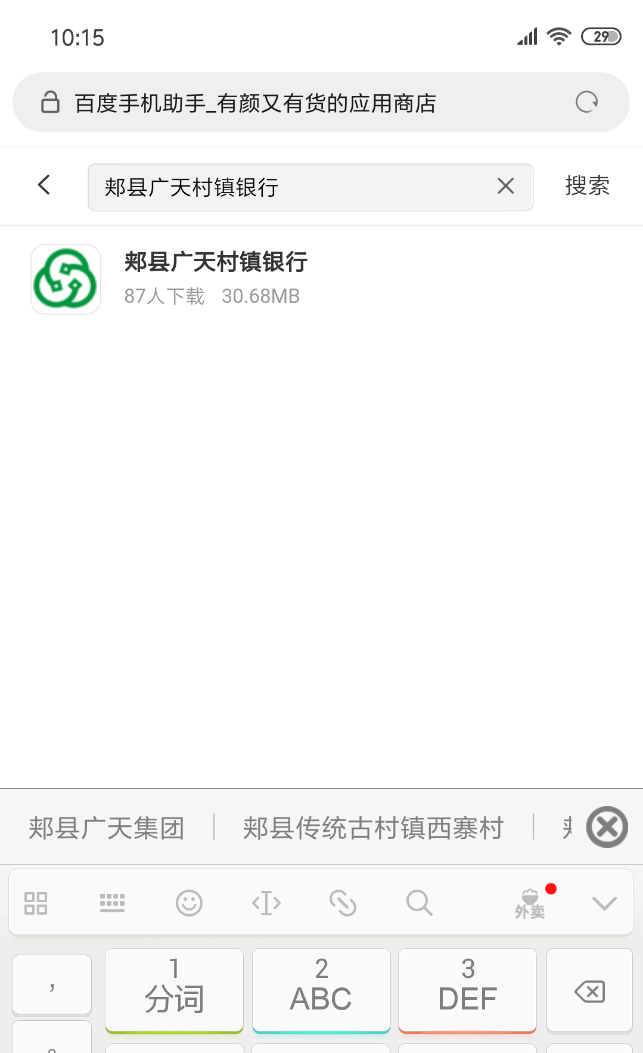The height and width of the screenshot is (1053, 643).
Task: Choose the suggestion 郏县传统古村镇西寨村
Action: pyautogui.click(x=373, y=828)
